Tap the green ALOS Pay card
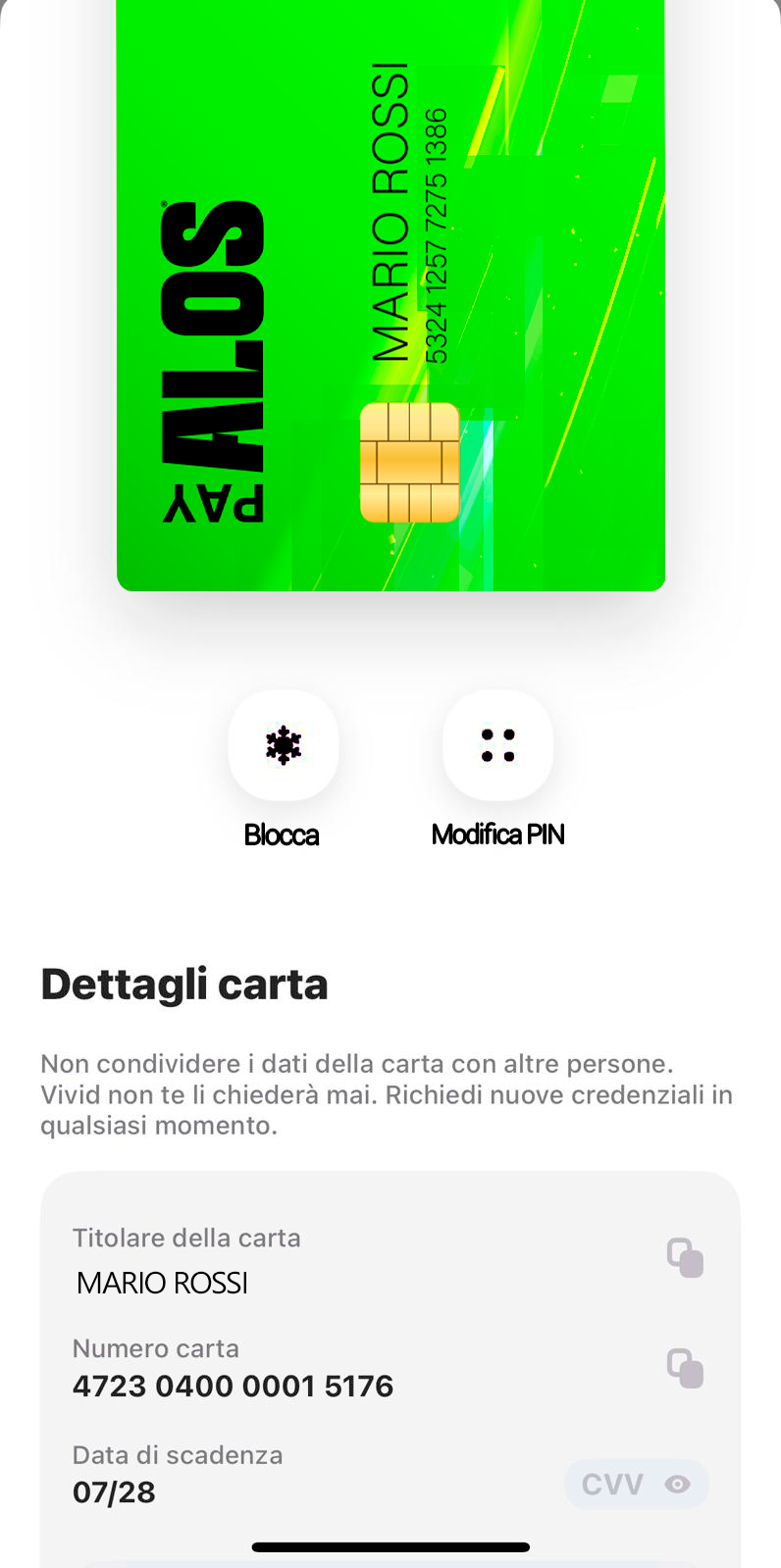 click(390, 294)
